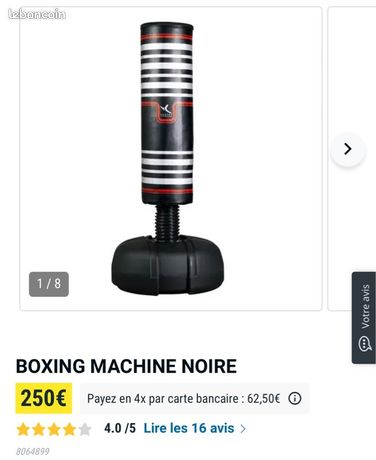376x460 pixels.
Task: Read the 16 customer reviews
Action: pyautogui.click(x=195, y=428)
